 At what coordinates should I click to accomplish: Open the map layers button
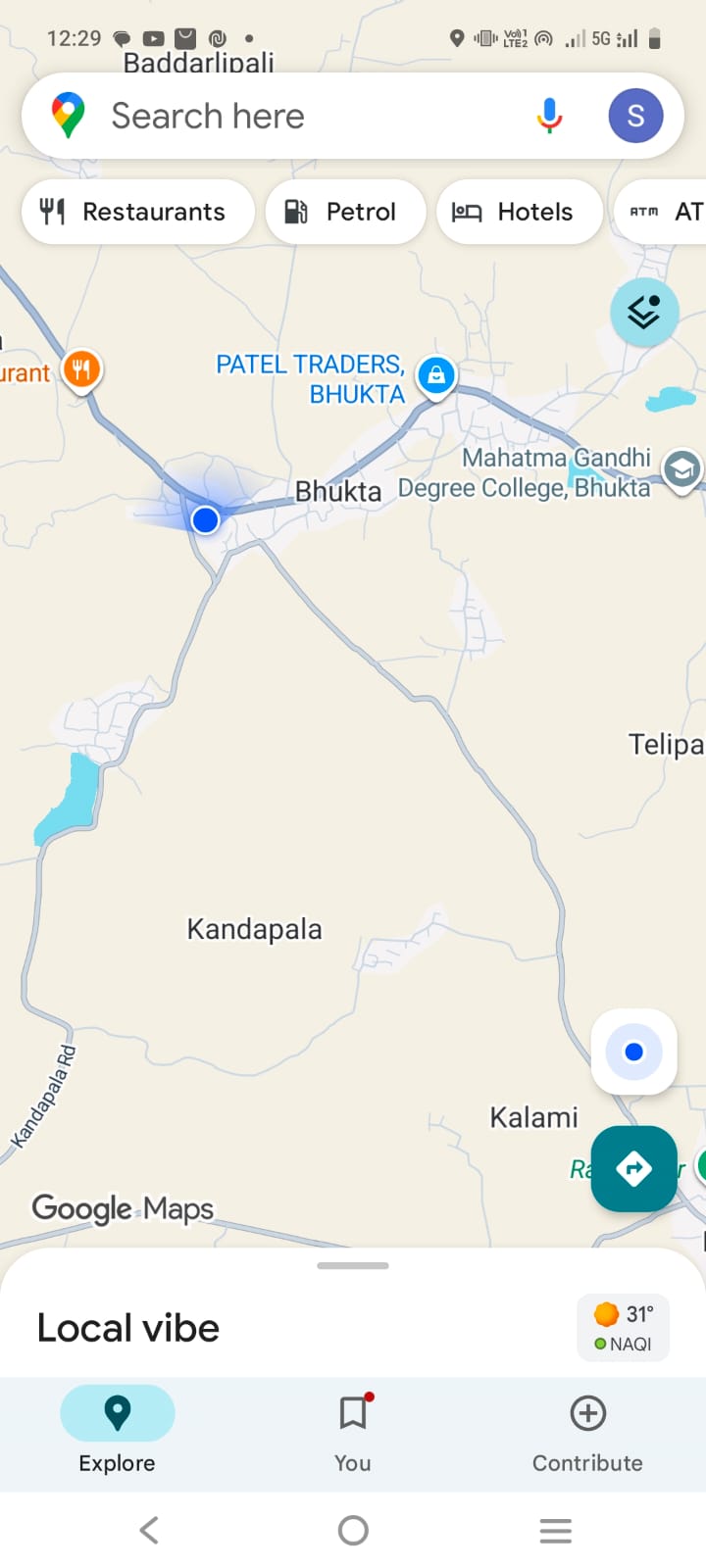tap(644, 313)
